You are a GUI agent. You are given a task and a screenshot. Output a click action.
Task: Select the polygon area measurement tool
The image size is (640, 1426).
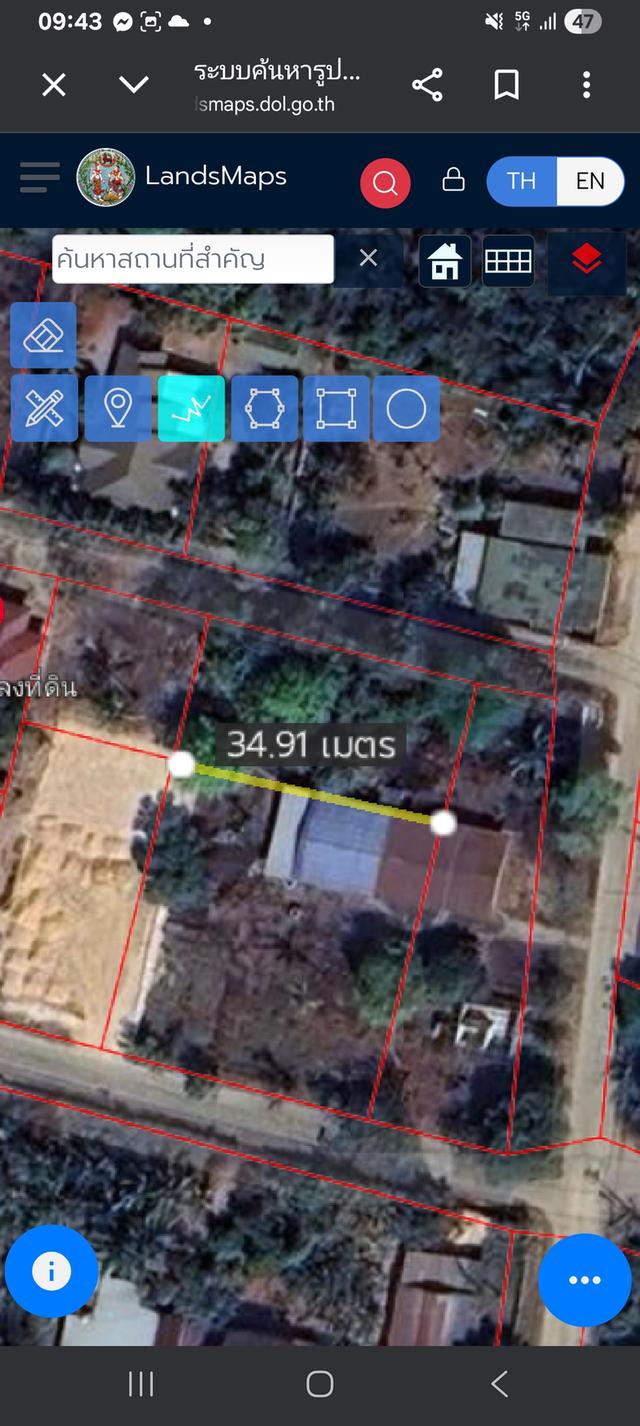click(x=264, y=408)
